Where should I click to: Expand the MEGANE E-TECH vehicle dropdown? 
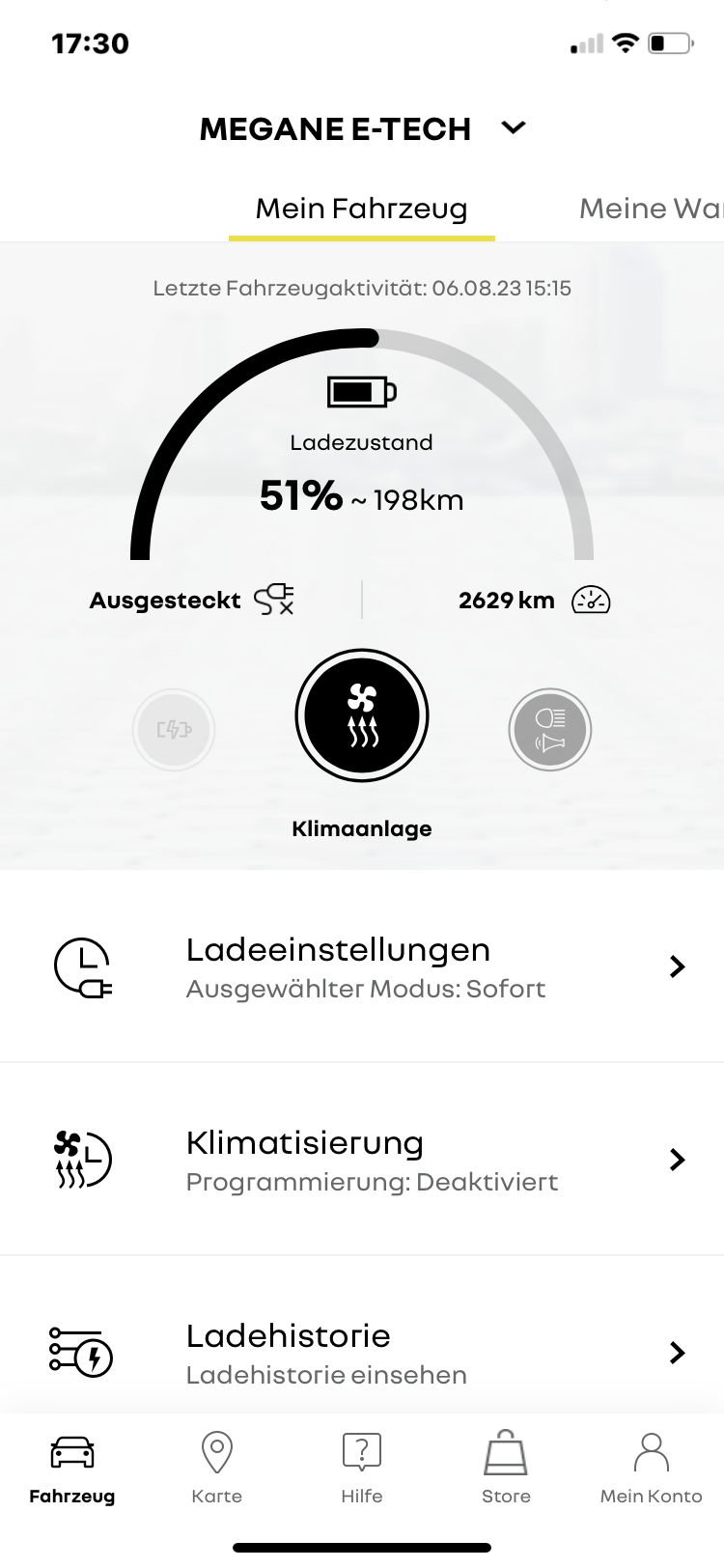(362, 128)
